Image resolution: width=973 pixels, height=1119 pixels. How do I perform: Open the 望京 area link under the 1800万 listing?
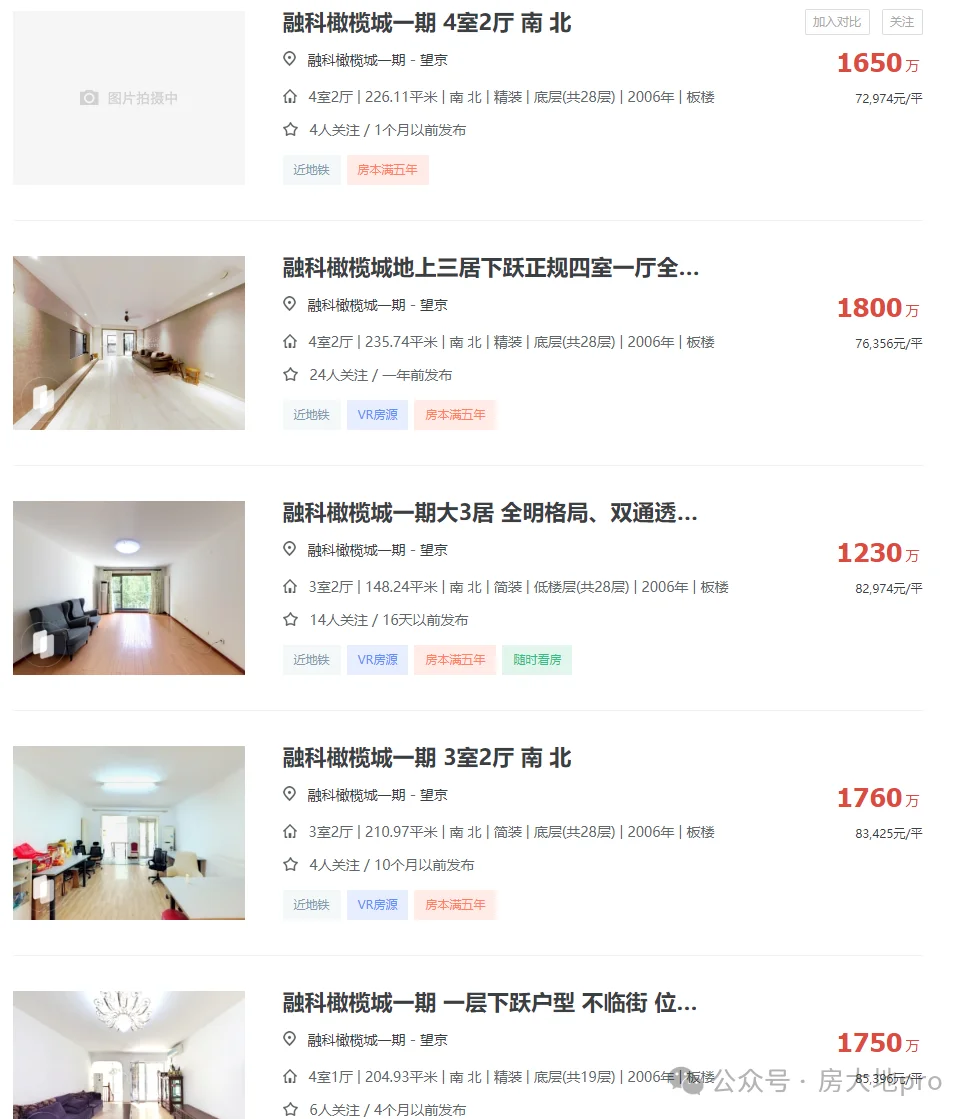click(x=433, y=305)
